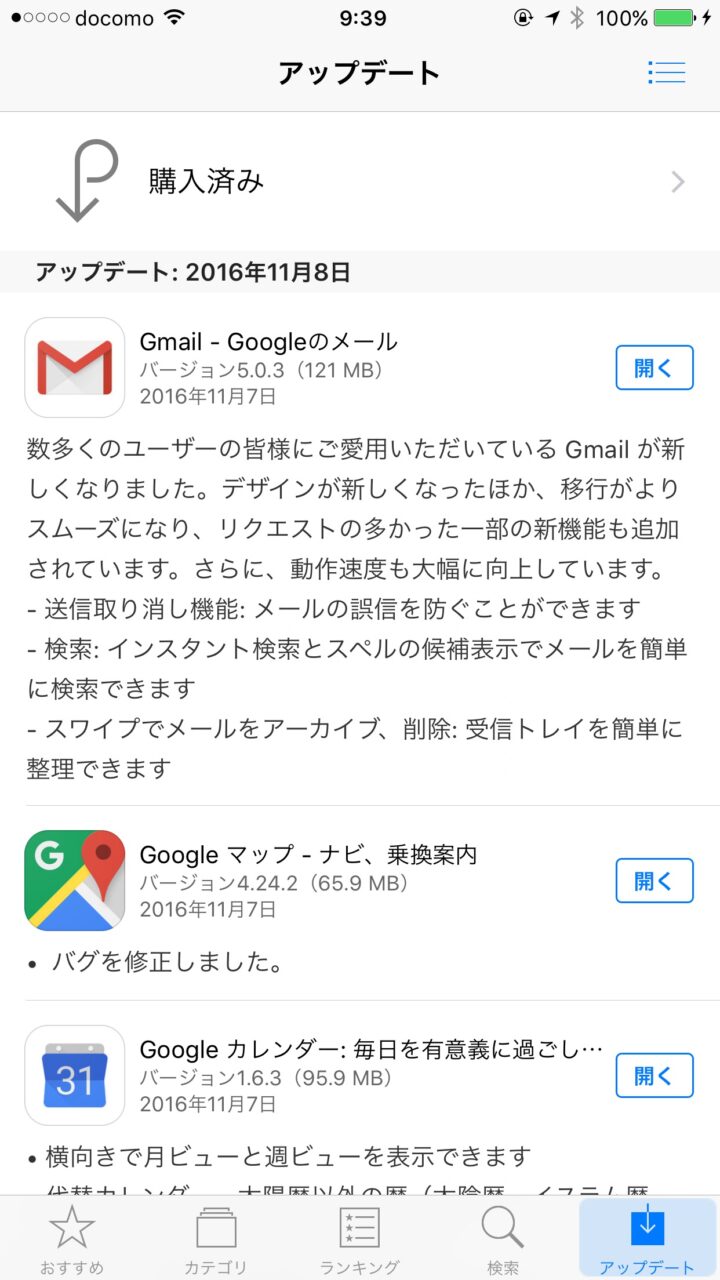Viewport: 720px width, 1280px height.
Task: Launch Google カレンダー via its 開く button
Action: (654, 1076)
